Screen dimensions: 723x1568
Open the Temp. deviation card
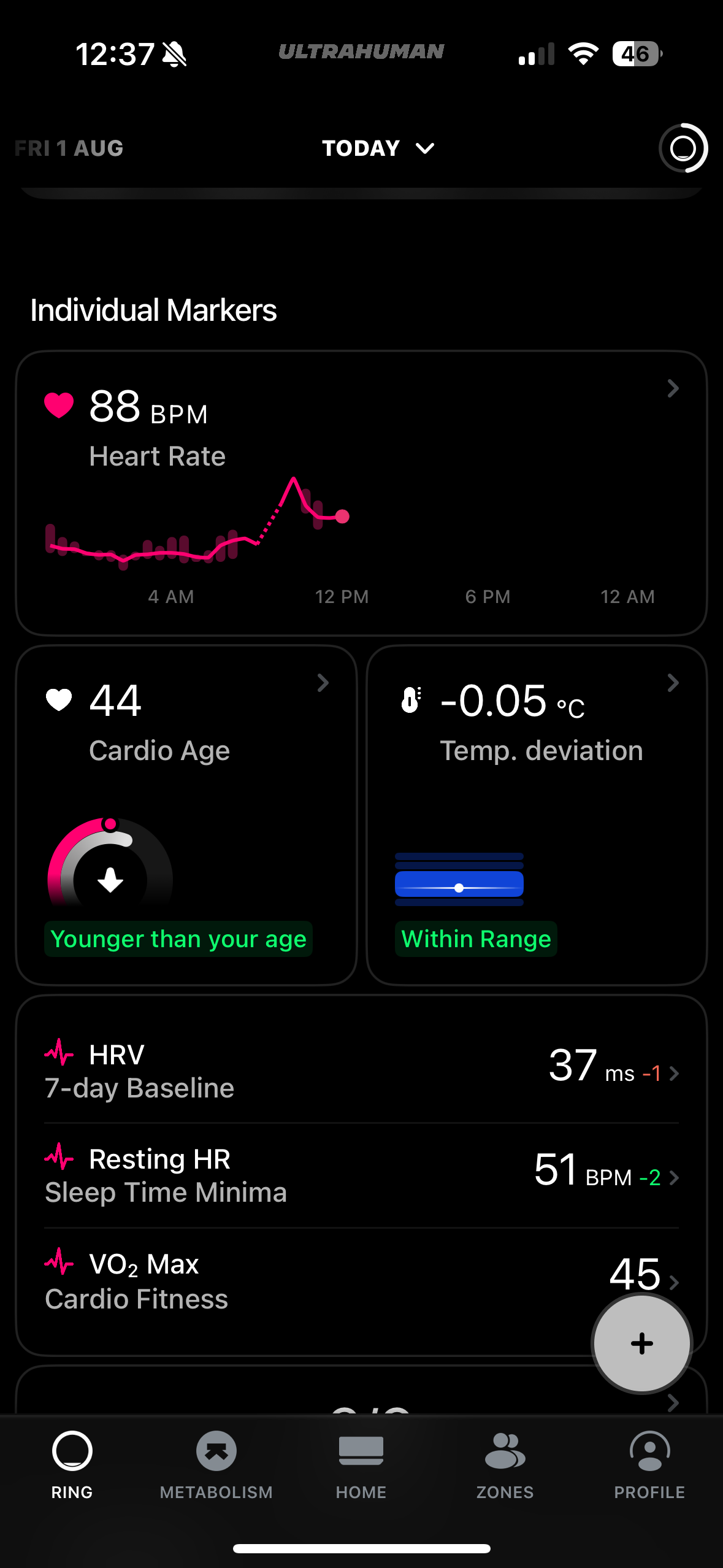coord(537,814)
